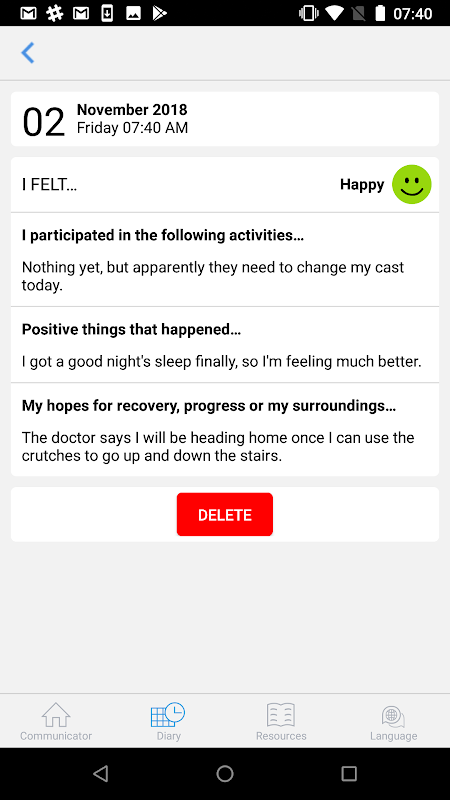The height and width of the screenshot is (800, 450).
Task: Switch to the Communicator tab
Action: pos(56,721)
